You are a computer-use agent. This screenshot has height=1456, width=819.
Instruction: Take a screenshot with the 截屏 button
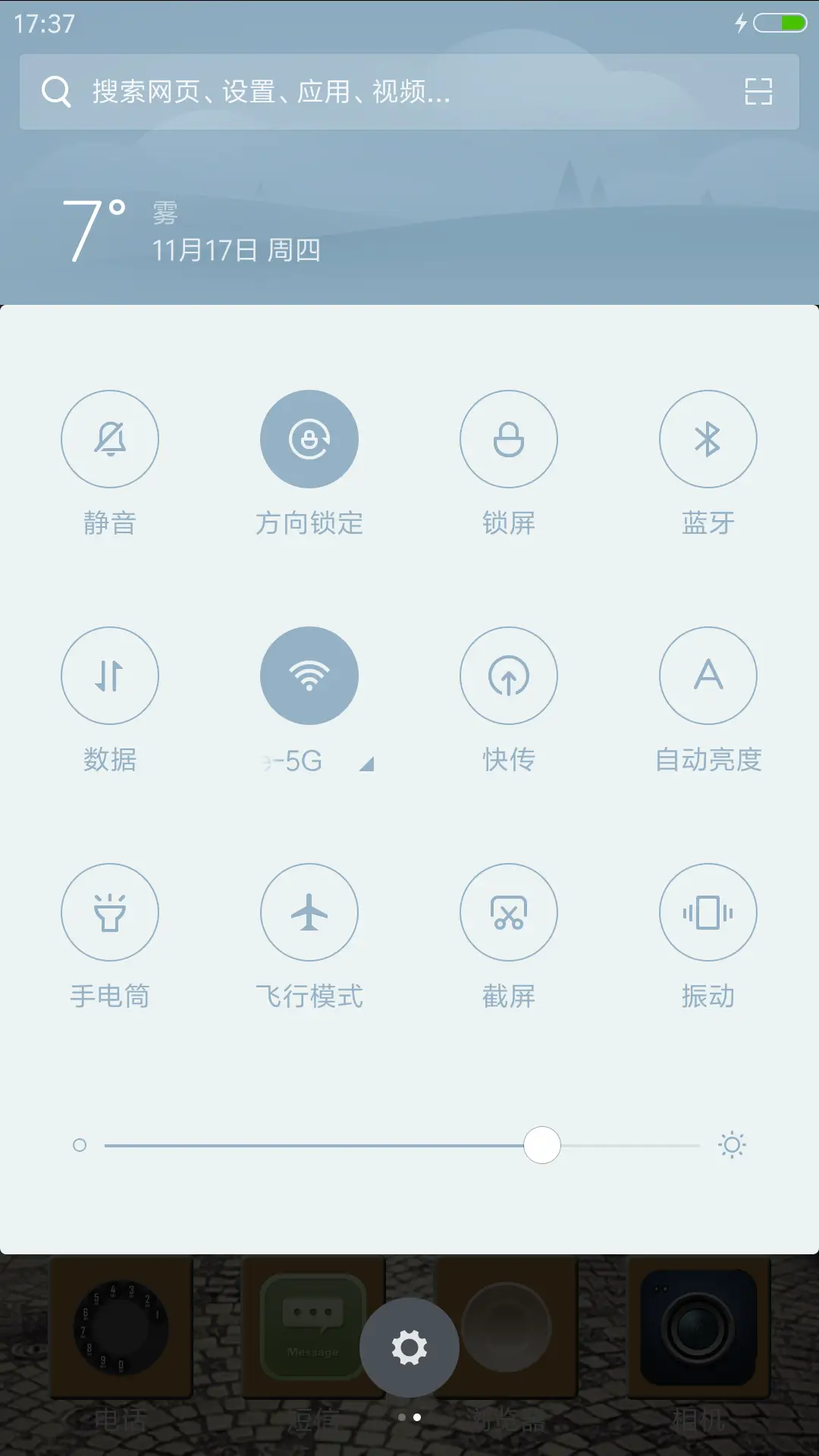coord(509,912)
